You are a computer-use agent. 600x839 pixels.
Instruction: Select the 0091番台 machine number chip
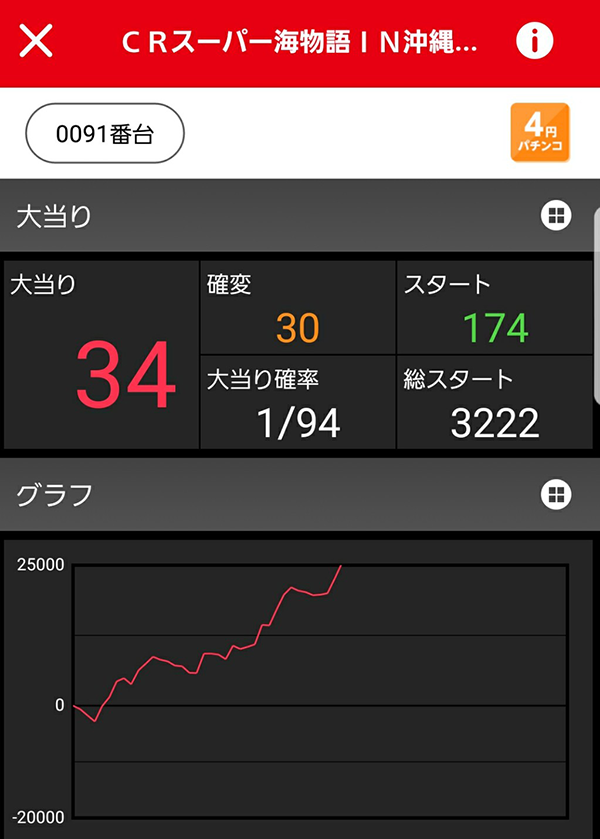[x=105, y=134]
